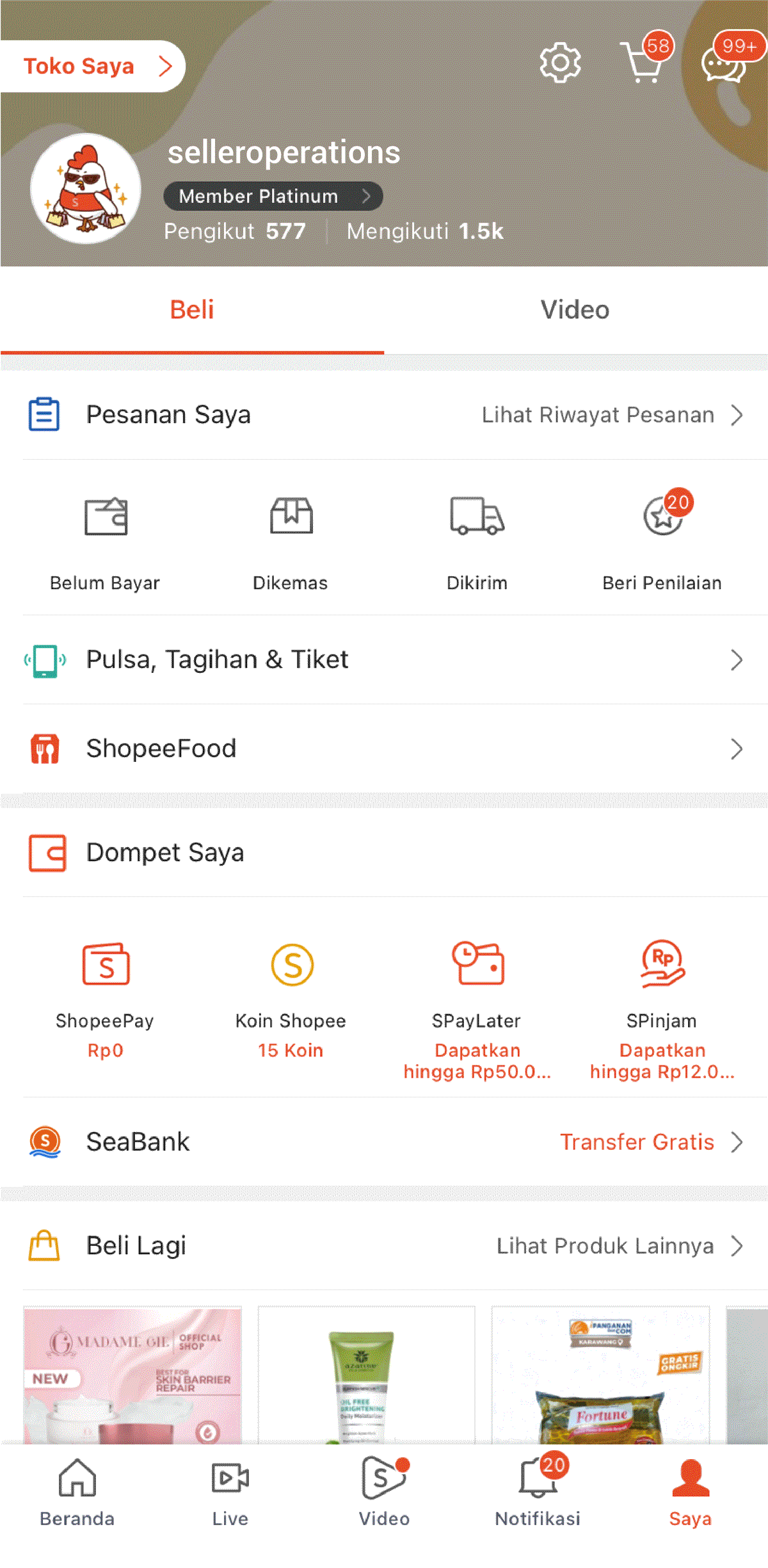Open the shopping cart
The height and width of the screenshot is (1568, 768).
pos(643,63)
